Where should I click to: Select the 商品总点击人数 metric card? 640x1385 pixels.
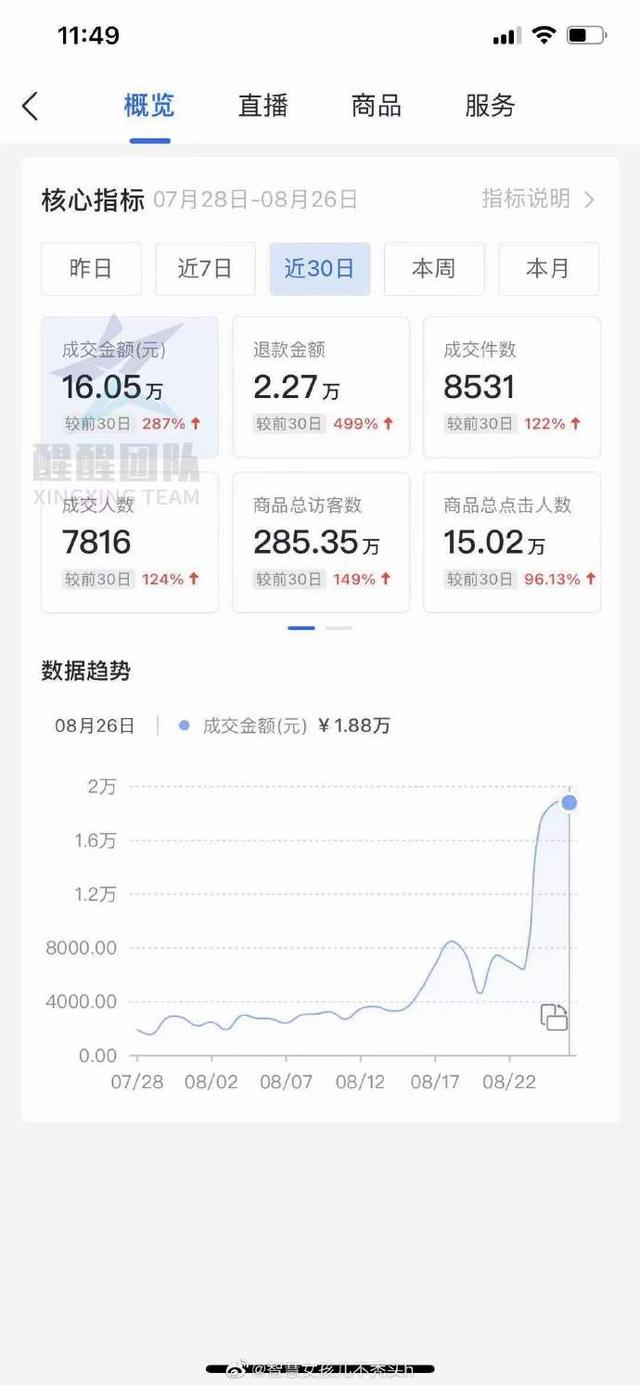(x=511, y=543)
